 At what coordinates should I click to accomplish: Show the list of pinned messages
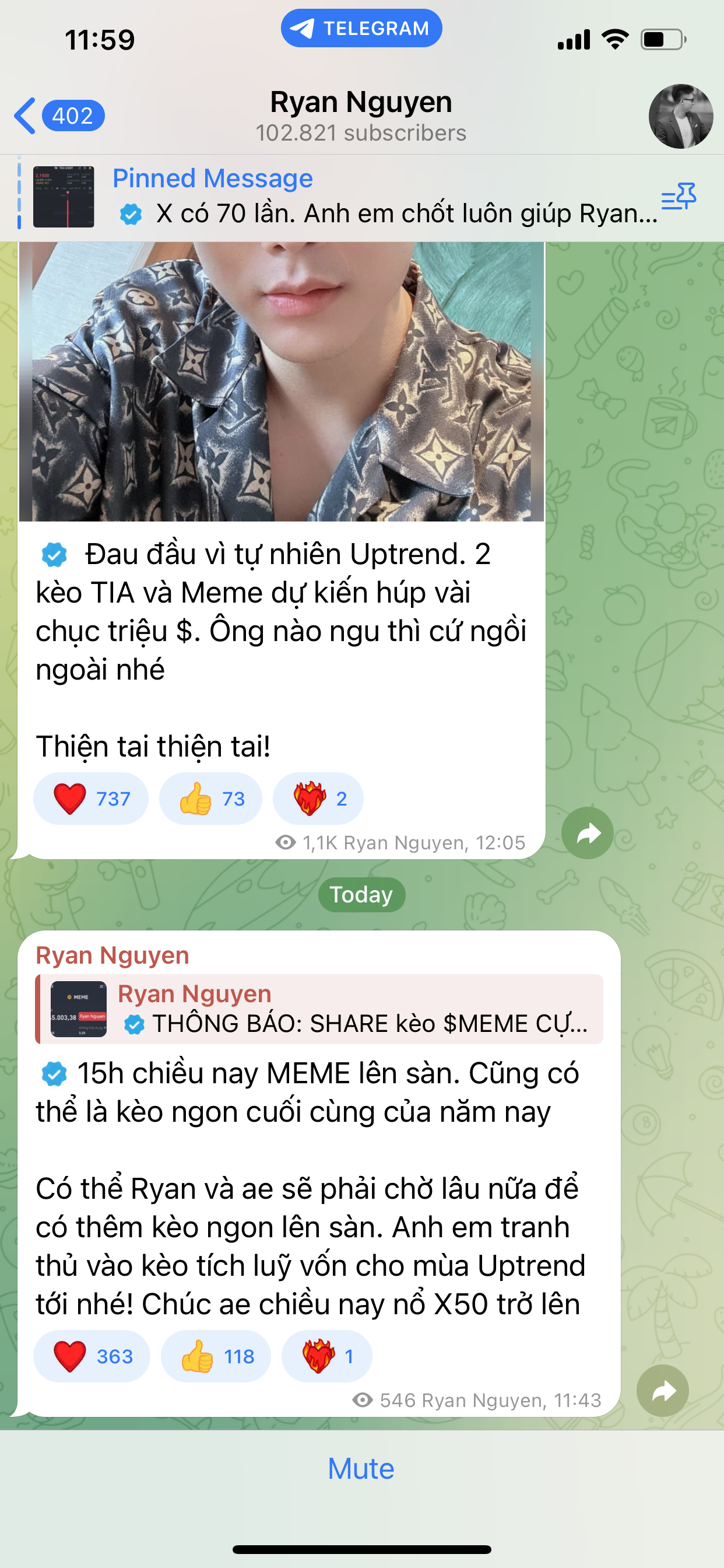tap(679, 196)
